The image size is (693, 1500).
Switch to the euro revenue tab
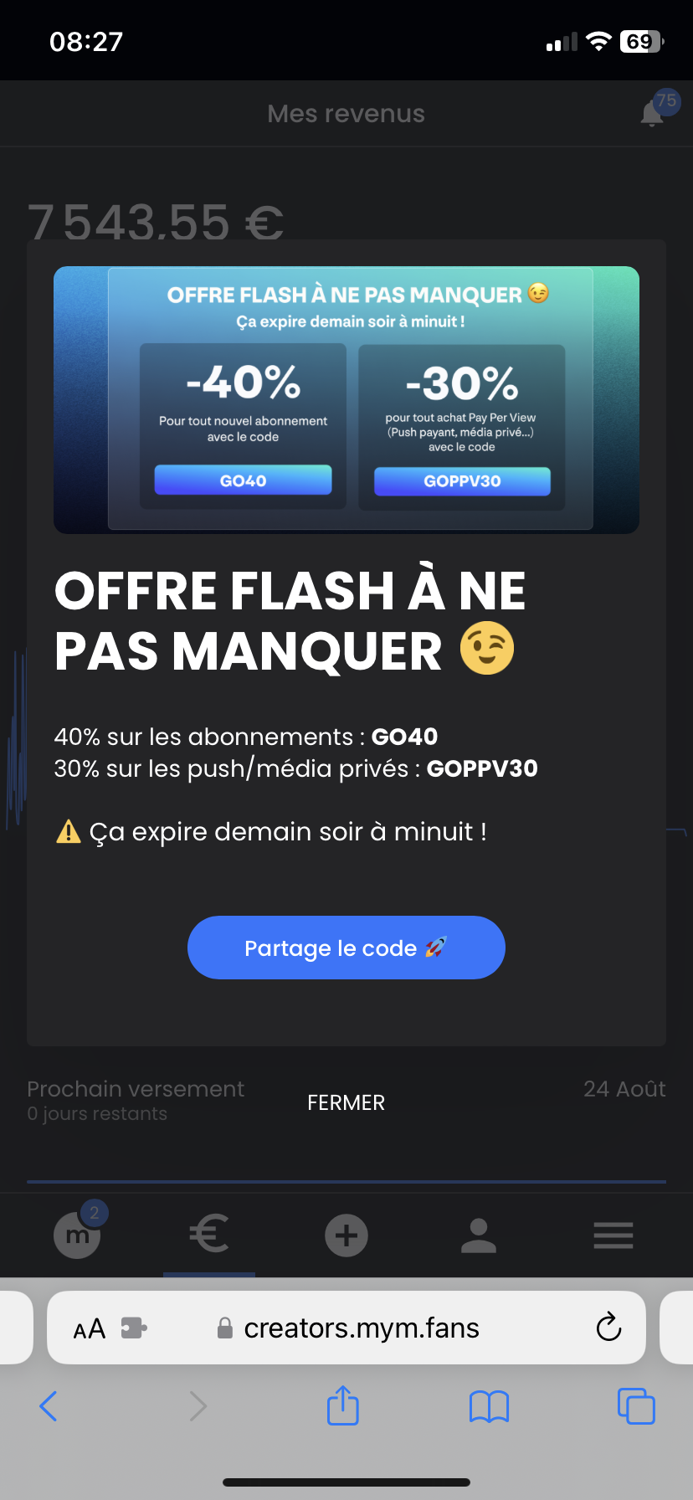click(209, 1235)
